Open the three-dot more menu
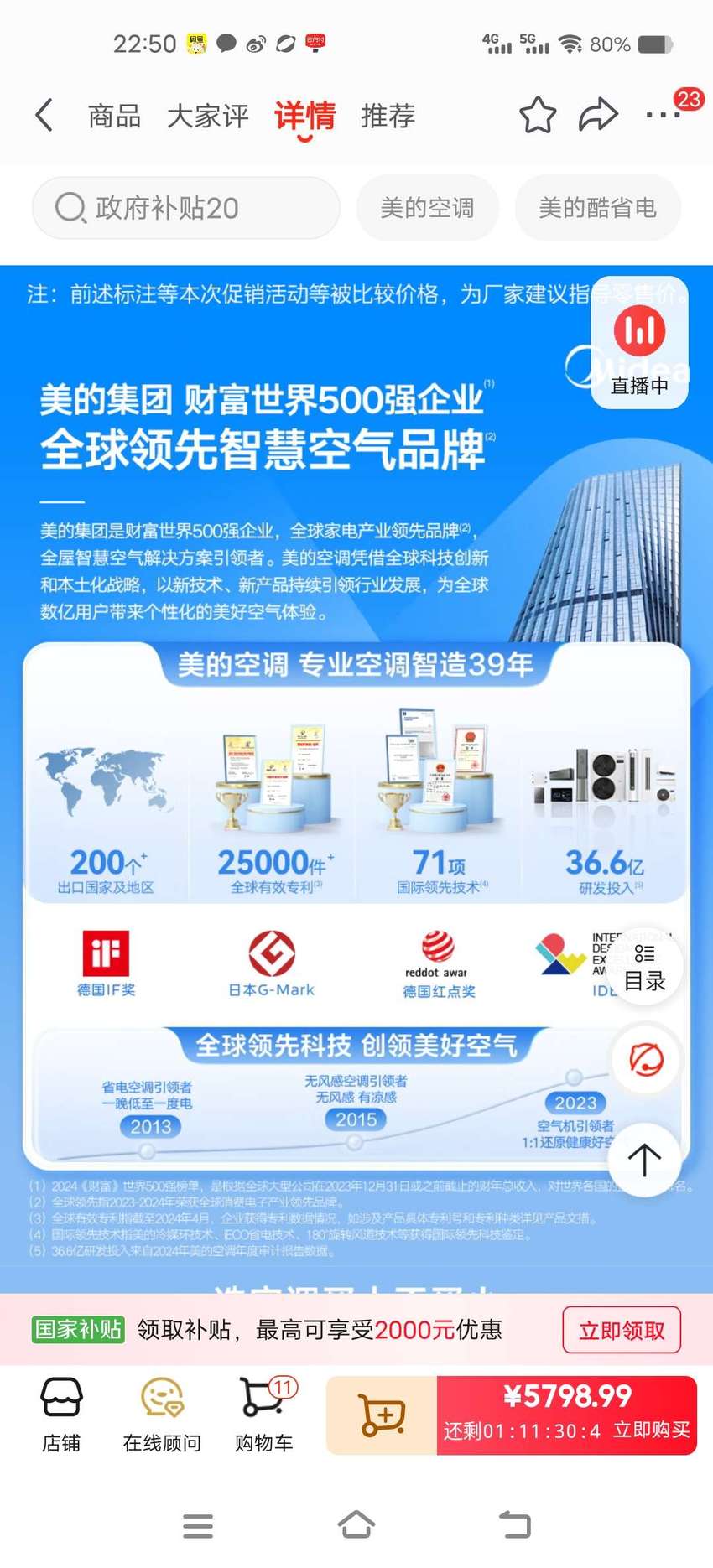This screenshot has width=713, height=1568. point(663,115)
